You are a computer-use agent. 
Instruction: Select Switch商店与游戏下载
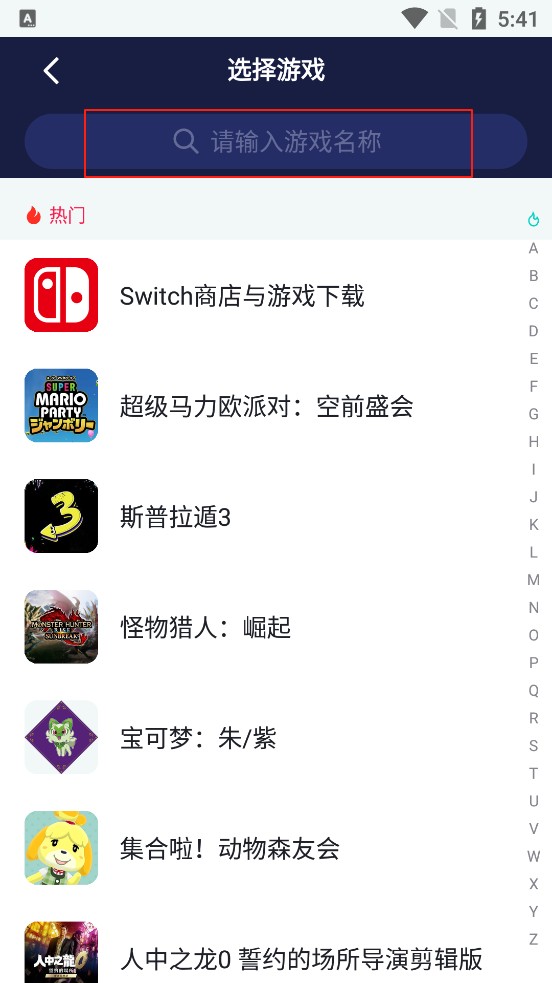(x=276, y=295)
